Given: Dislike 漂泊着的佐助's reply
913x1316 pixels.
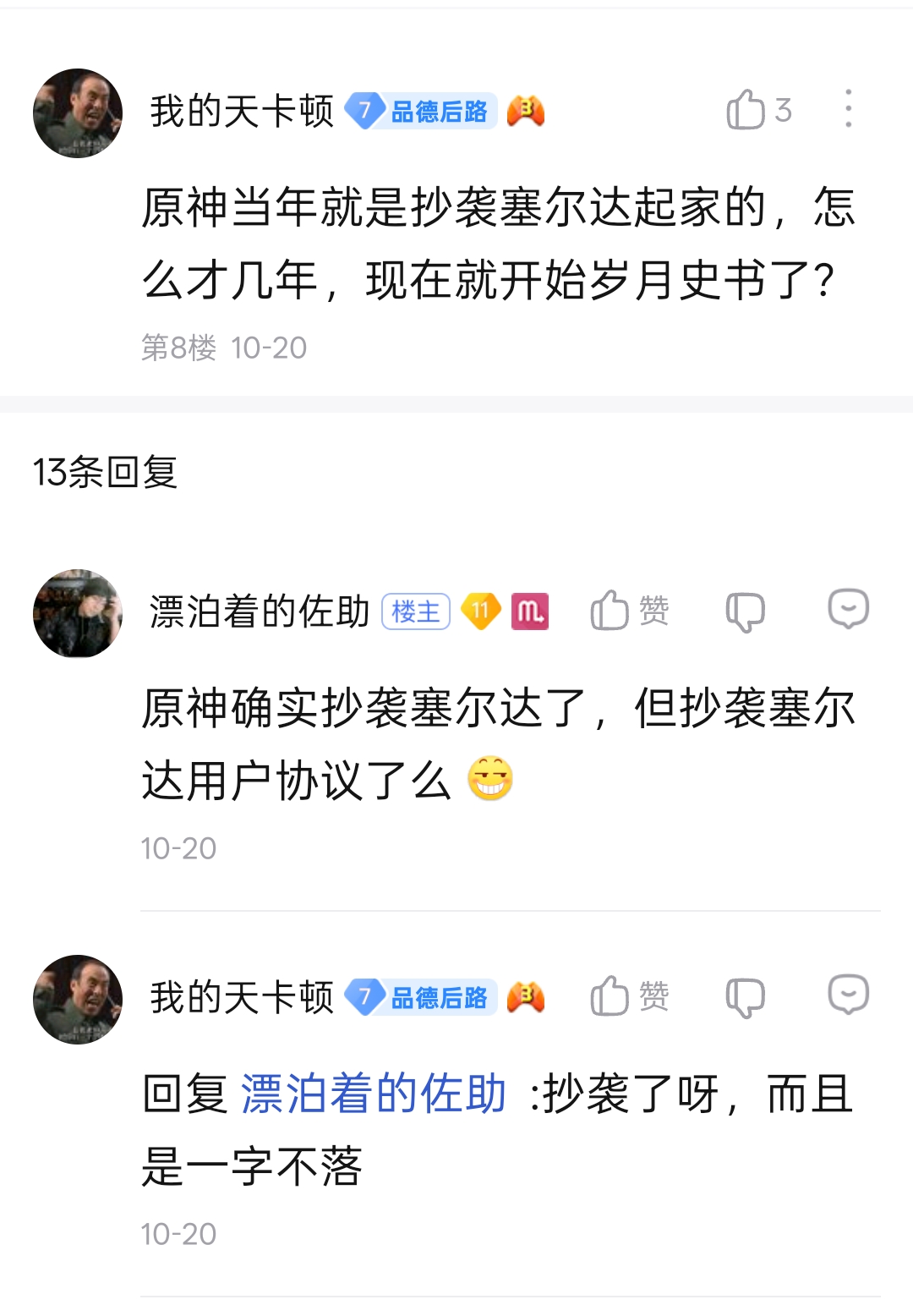Looking at the screenshot, I should tap(745, 611).
